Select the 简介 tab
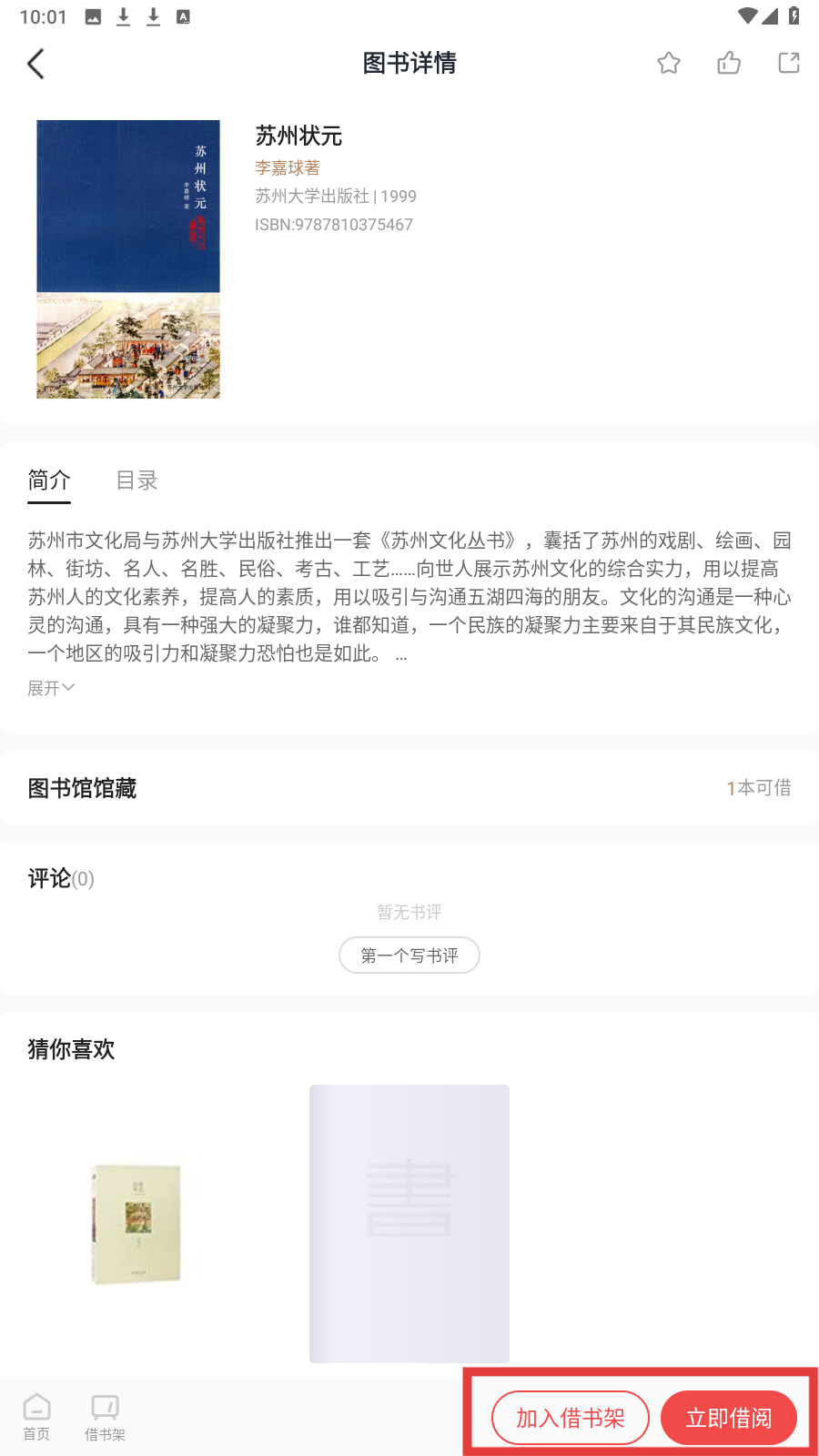This screenshot has width=819, height=1456. tap(49, 480)
